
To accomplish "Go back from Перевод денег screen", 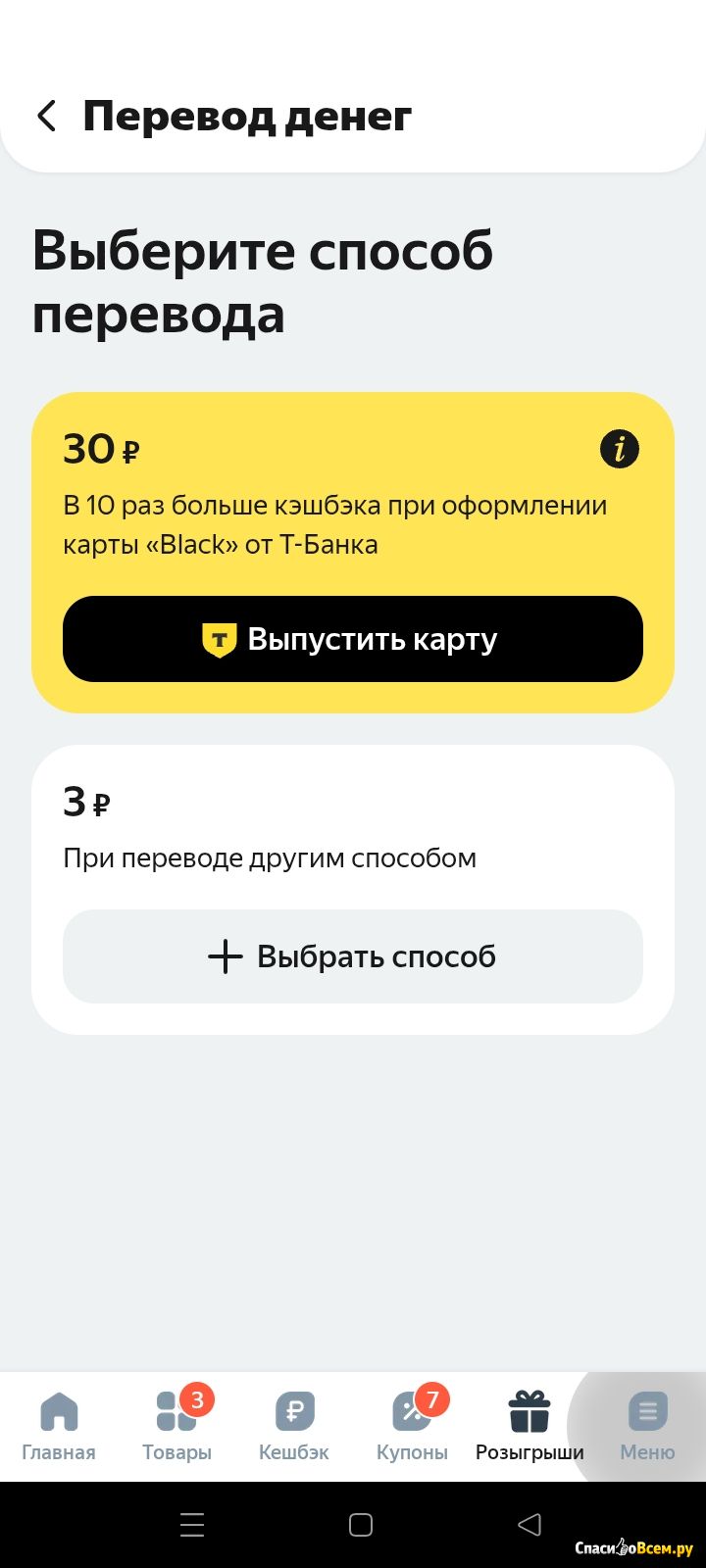I will [x=46, y=116].
